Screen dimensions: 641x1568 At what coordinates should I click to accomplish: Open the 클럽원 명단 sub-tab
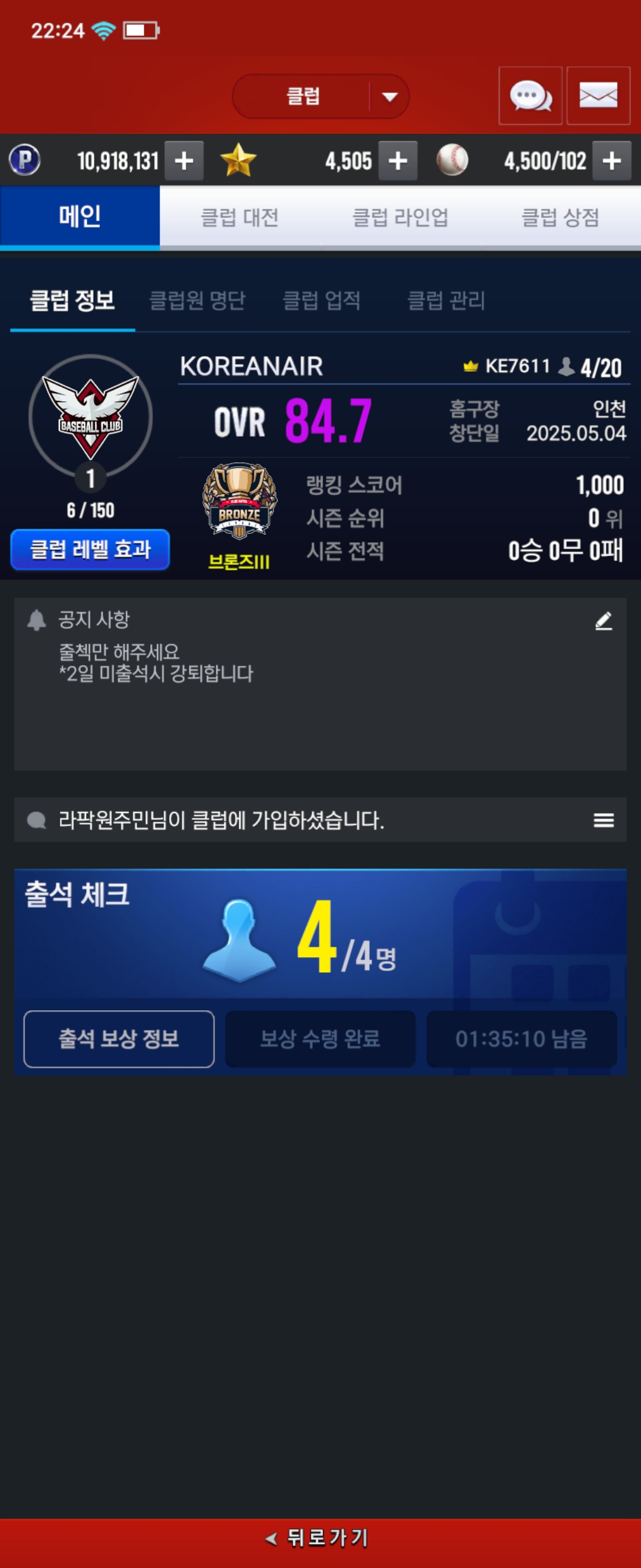[x=197, y=300]
